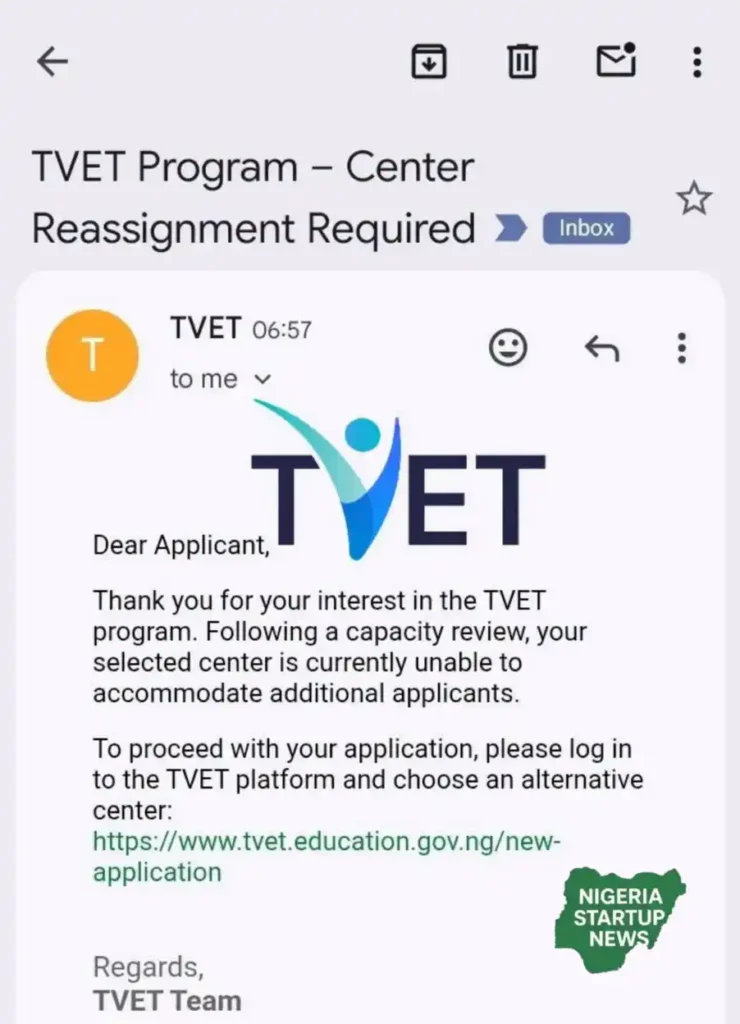
Task: Expand the 'to me' recipient details
Action: click(x=220, y=379)
